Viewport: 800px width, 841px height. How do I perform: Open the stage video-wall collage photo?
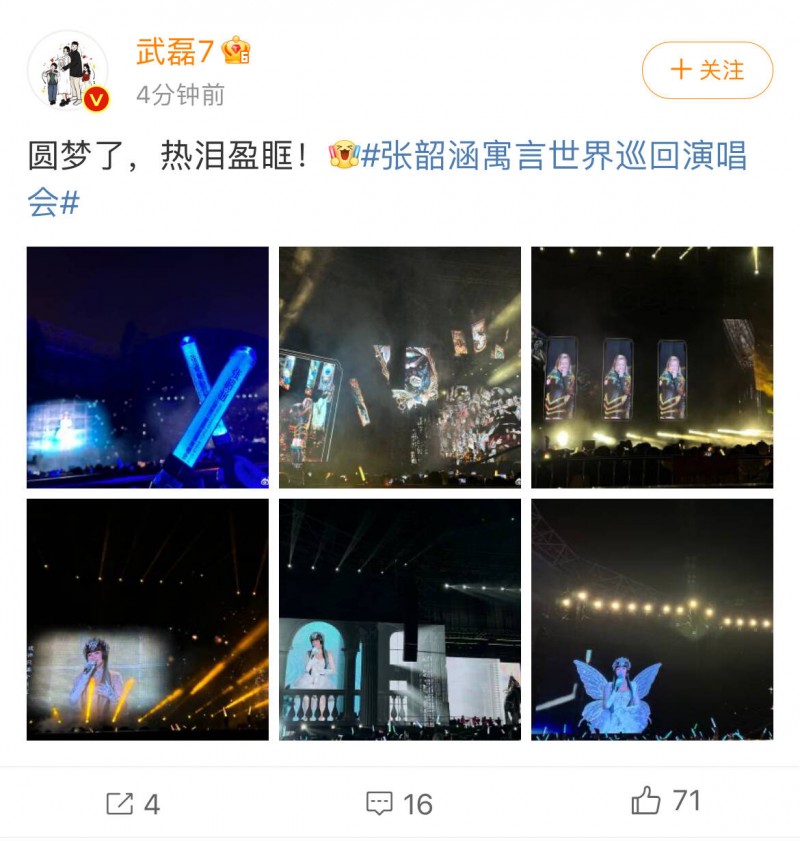[399, 364]
